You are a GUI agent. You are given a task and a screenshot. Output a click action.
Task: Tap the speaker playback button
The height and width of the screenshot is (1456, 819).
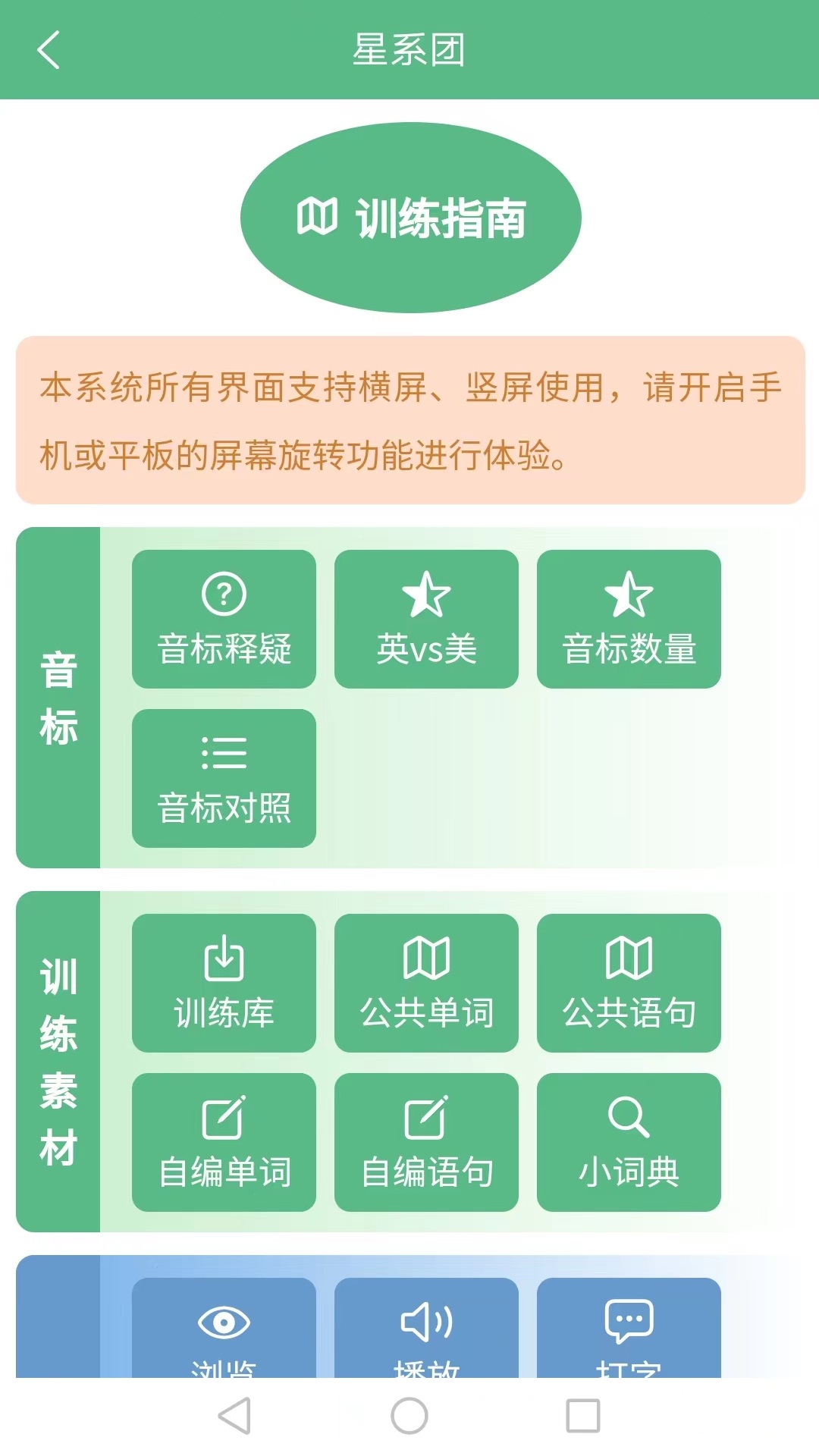tap(426, 1329)
